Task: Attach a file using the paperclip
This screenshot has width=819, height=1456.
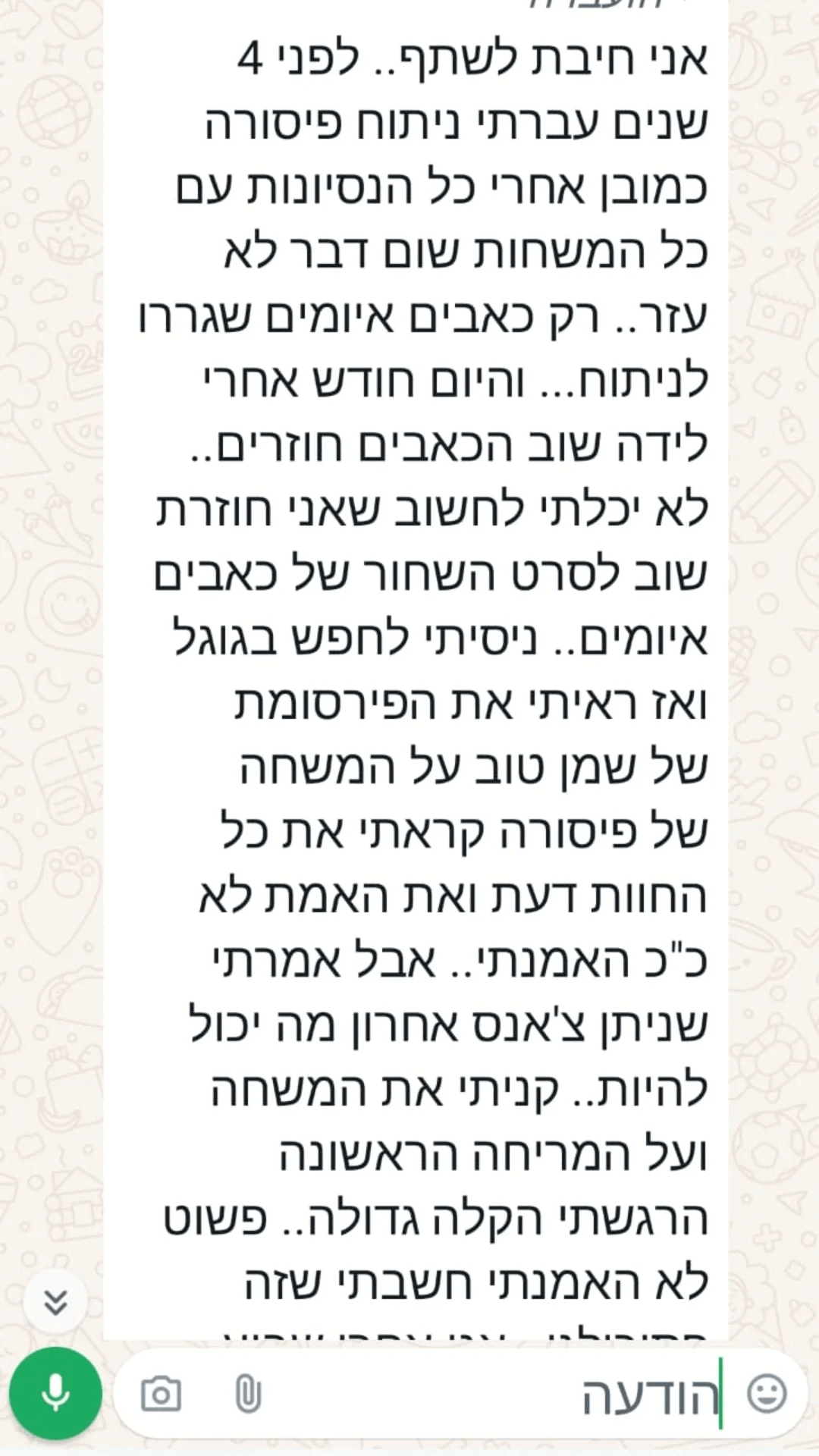Action: coord(247,1394)
